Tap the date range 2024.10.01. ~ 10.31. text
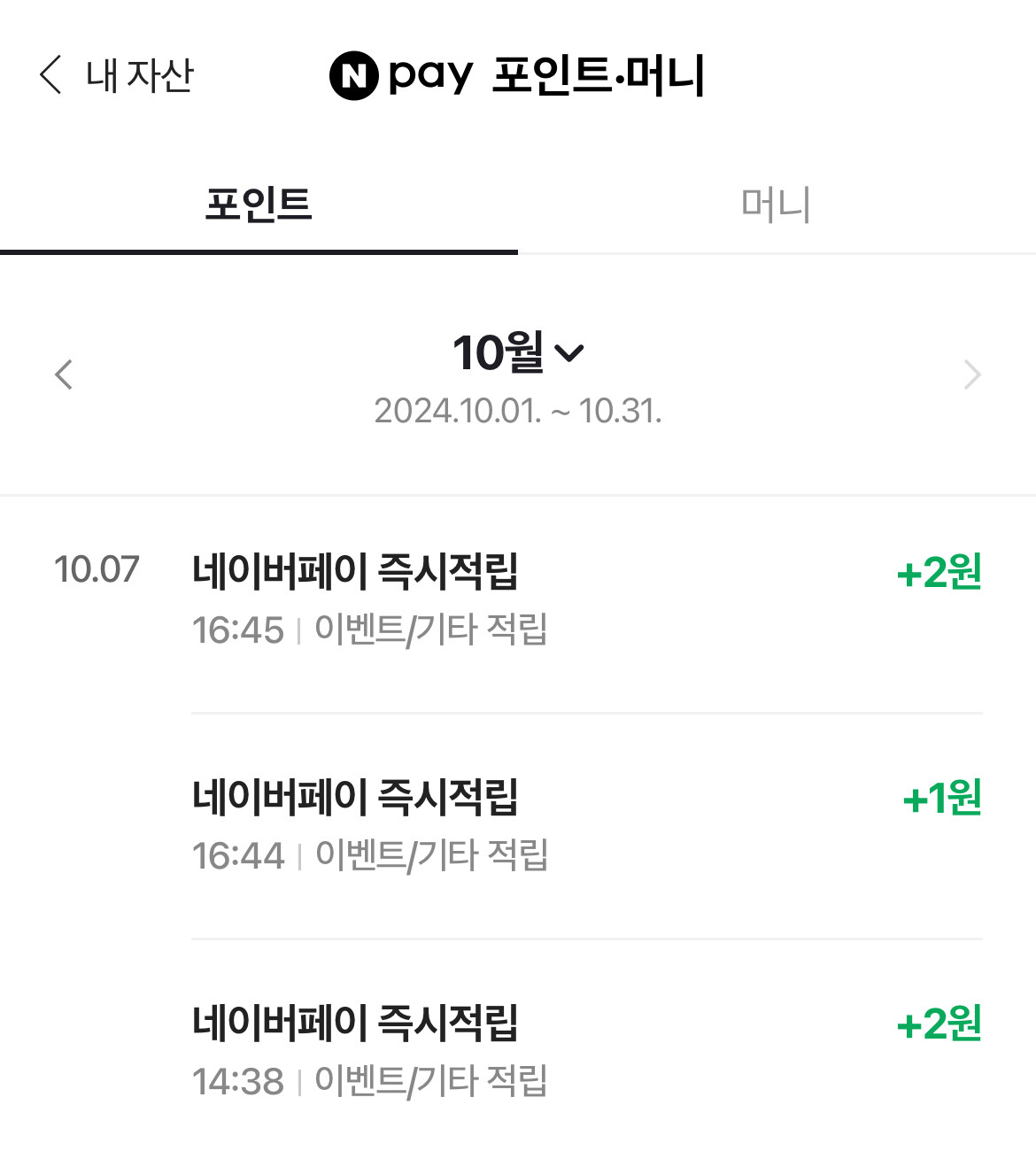The image size is (1036, 1159). click(518, 409)
